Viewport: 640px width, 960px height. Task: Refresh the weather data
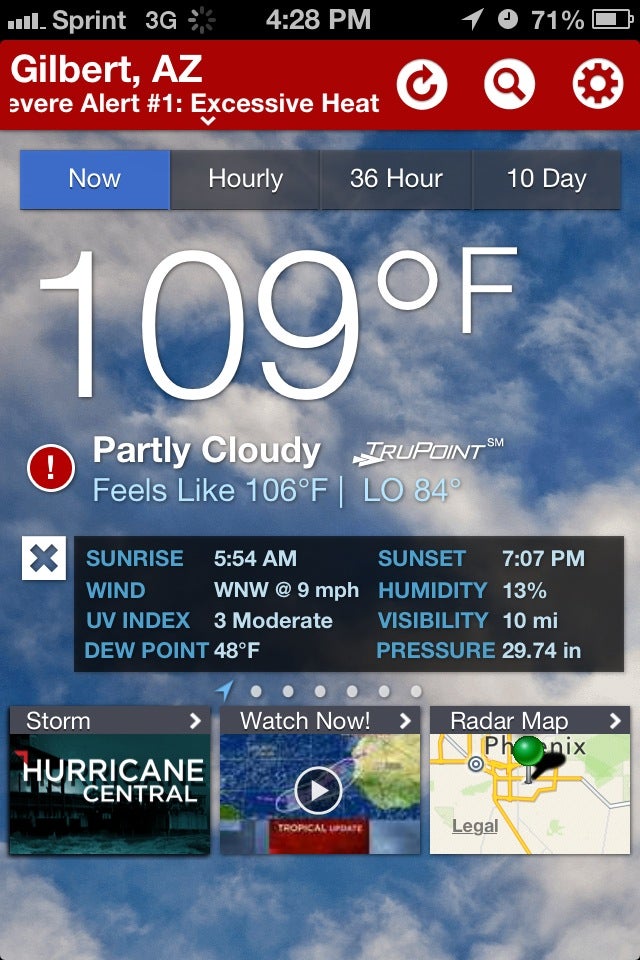[x=422, y=85]
